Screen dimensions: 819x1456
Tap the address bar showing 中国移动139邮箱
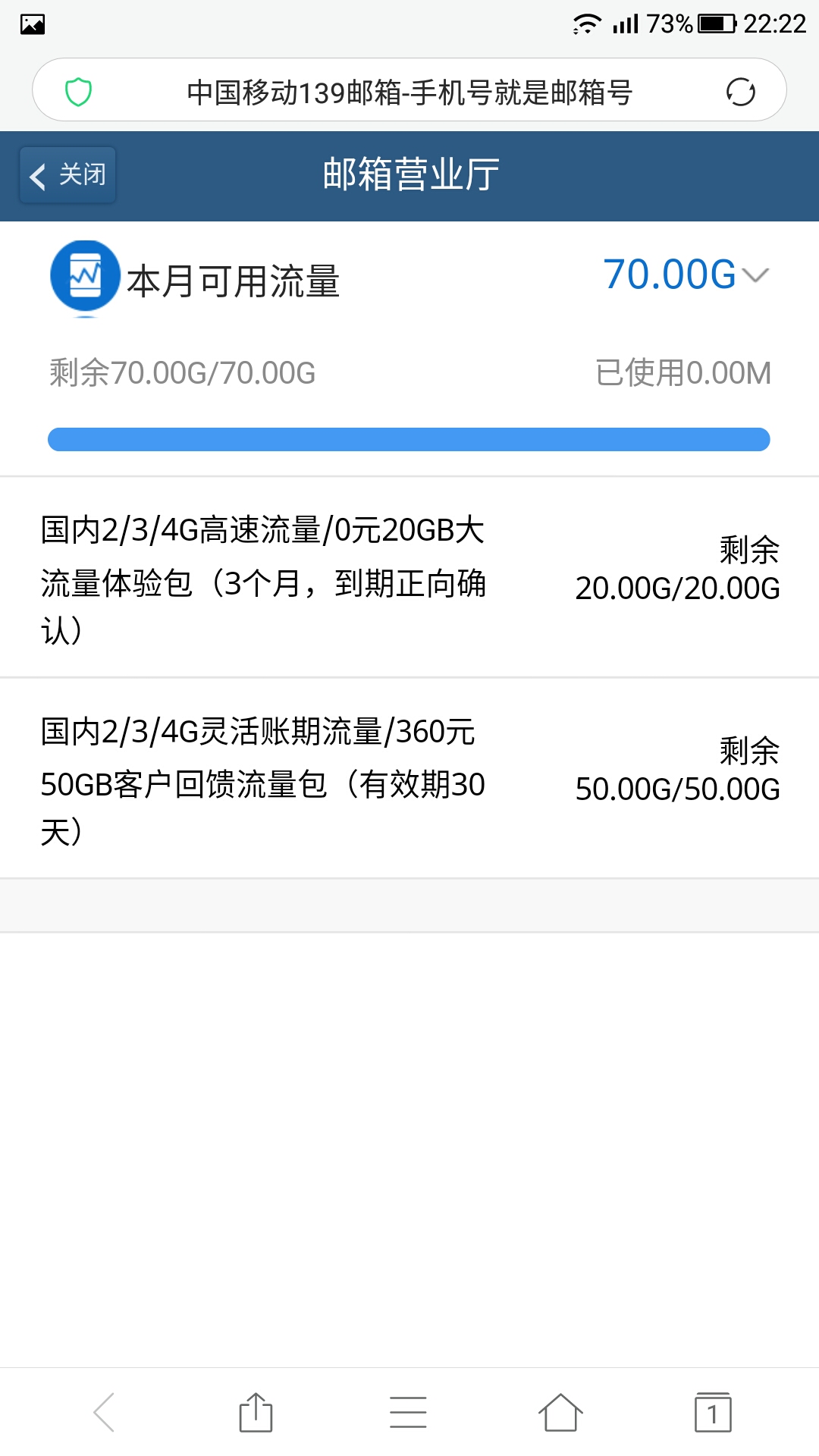tap(409, 90)
